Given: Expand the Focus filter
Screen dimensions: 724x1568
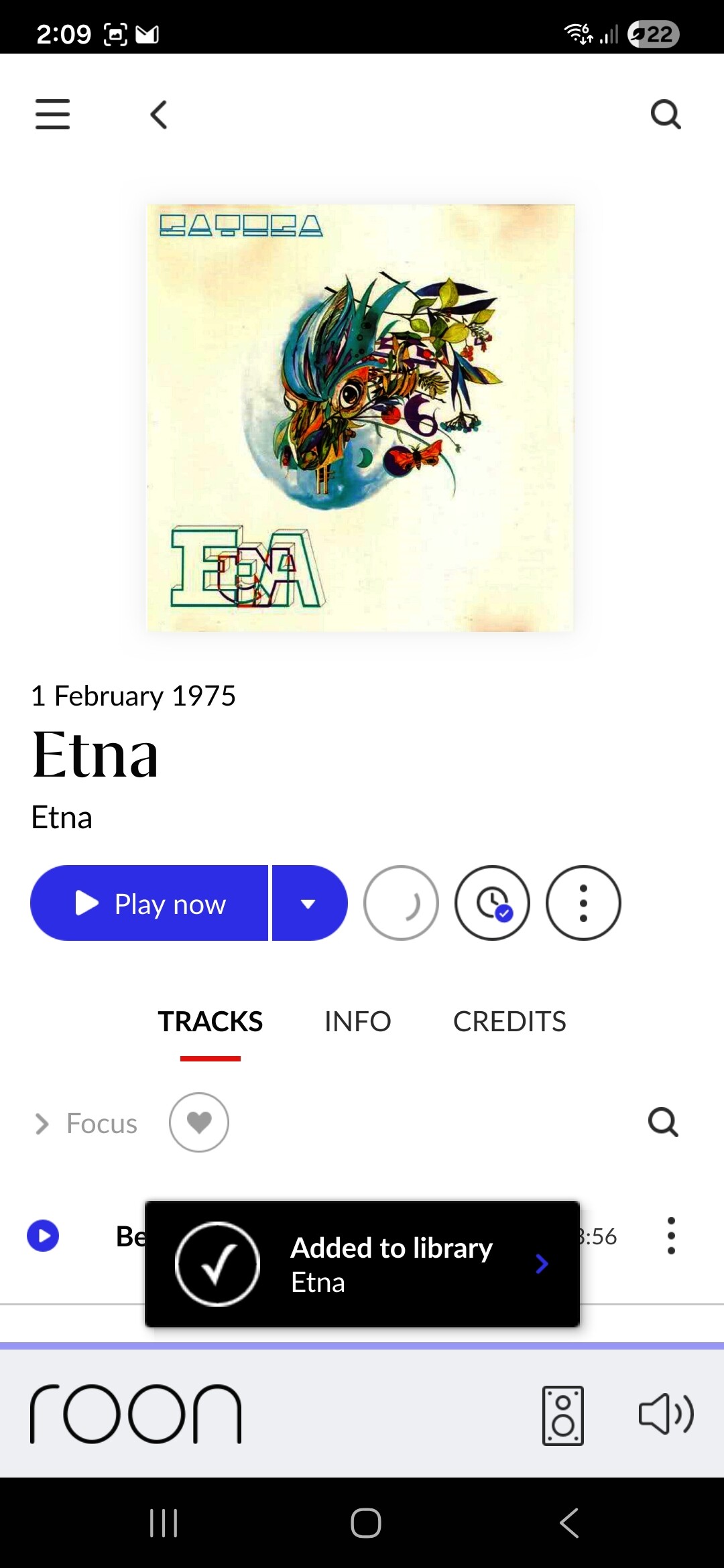Looking at the screenshot, I should click(x=86, y=1124).
